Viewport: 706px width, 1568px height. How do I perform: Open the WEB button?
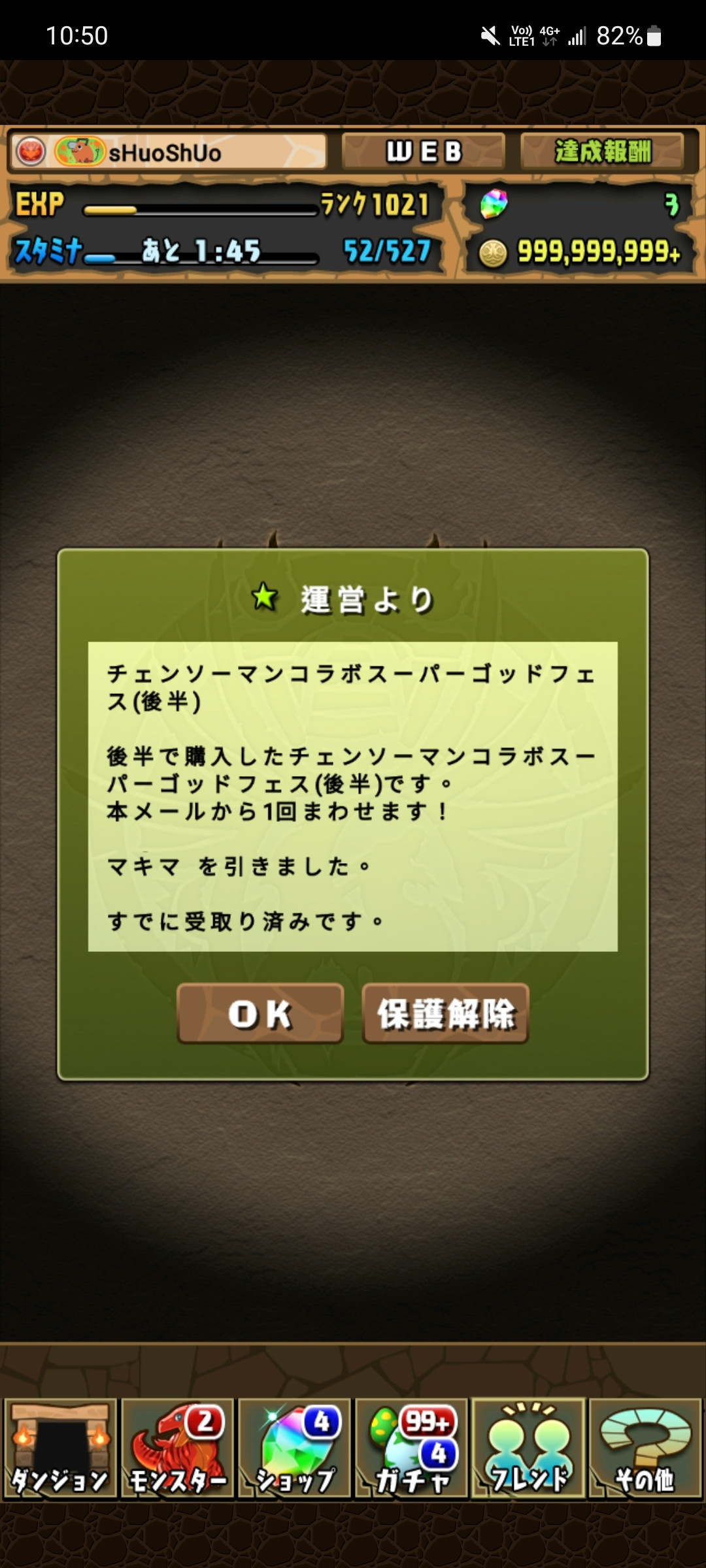[423, 152]
